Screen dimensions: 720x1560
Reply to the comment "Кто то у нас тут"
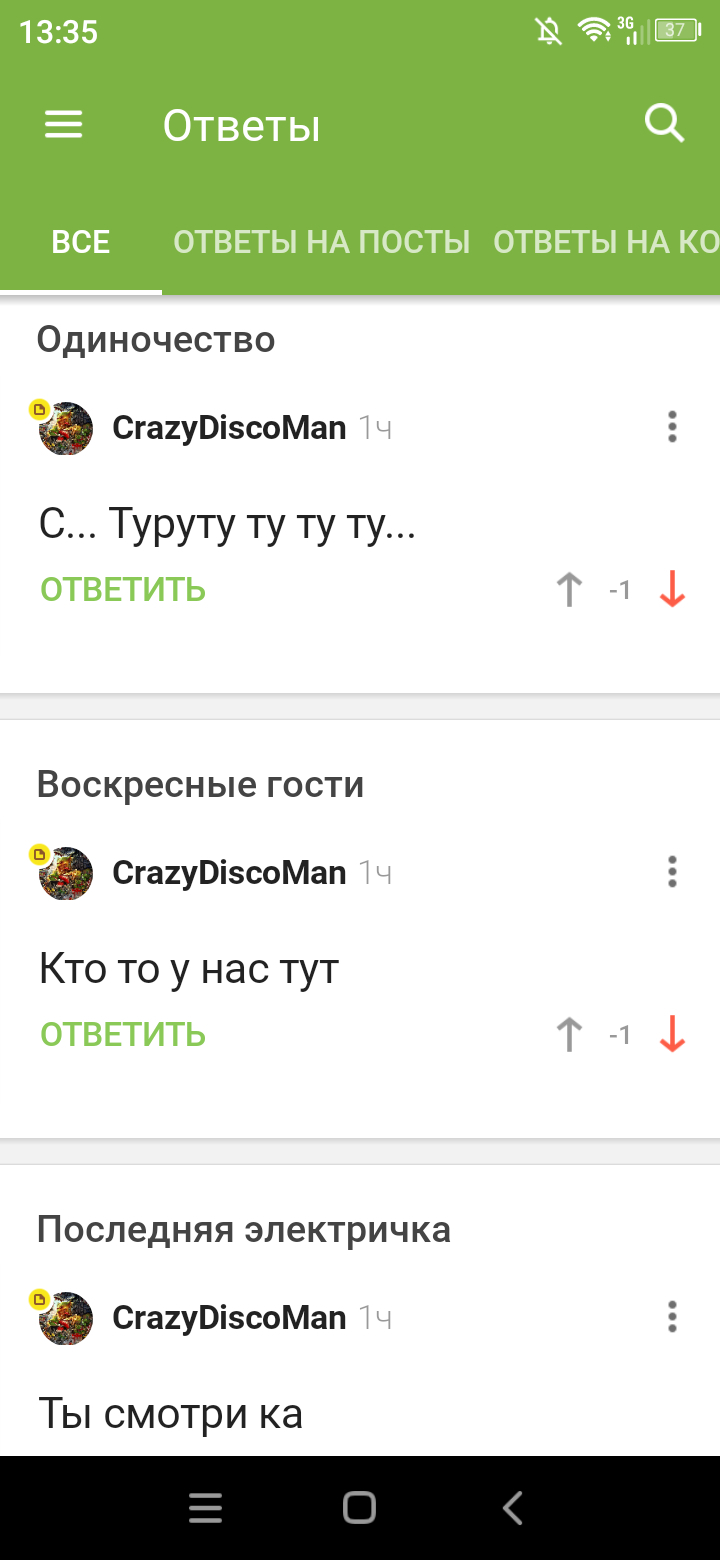click(x=123, y=1035)
